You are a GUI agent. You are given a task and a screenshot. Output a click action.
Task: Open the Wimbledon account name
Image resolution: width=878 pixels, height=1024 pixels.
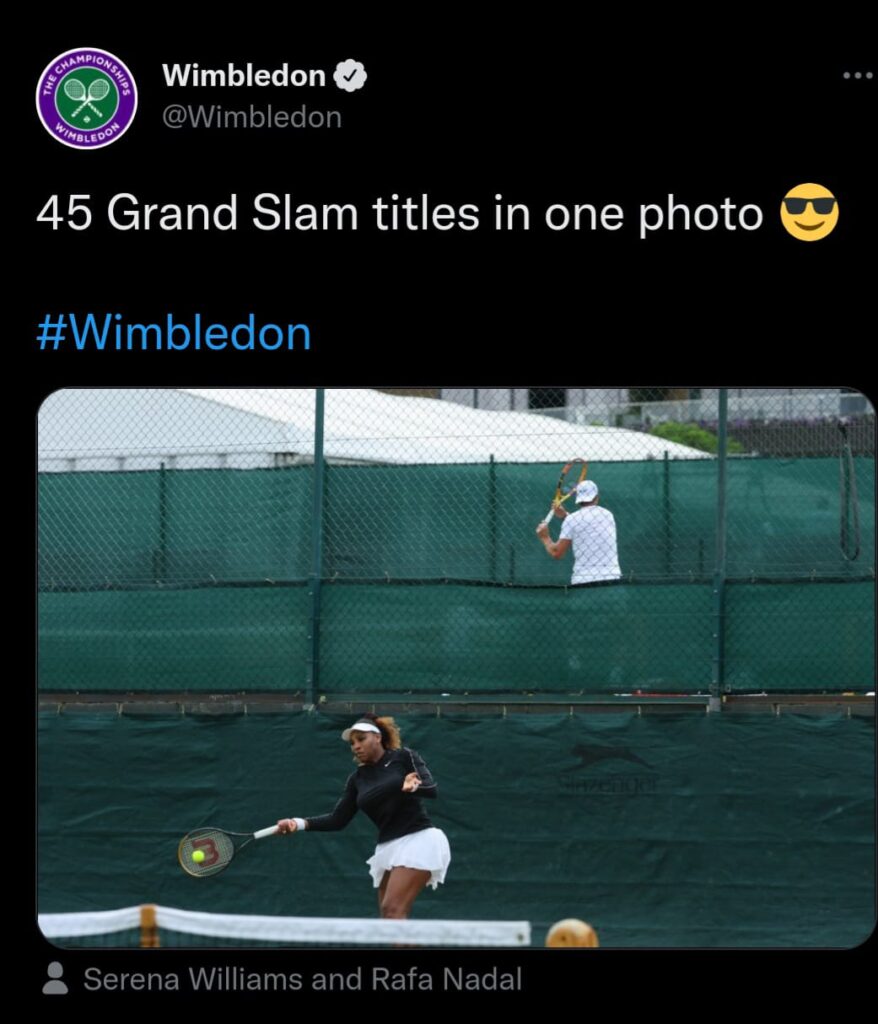(x=244, y=75)
